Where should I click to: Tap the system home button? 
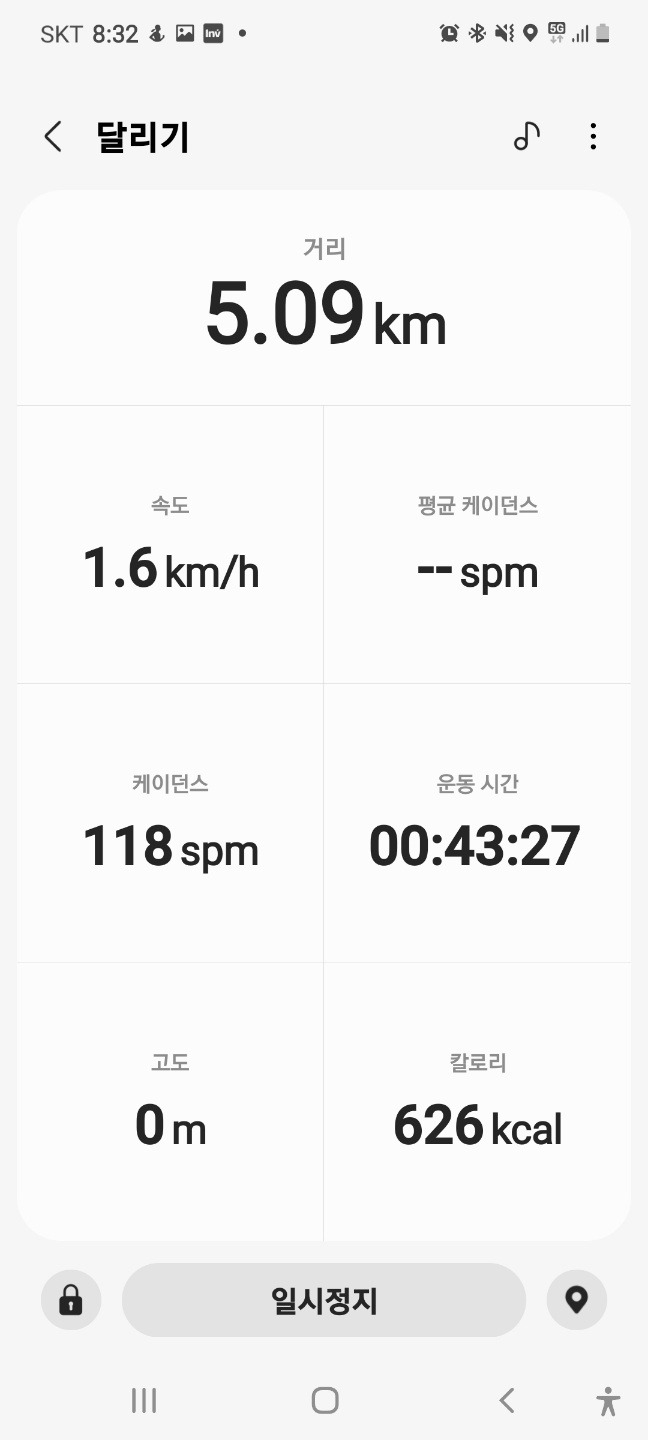coord(325,1400)
